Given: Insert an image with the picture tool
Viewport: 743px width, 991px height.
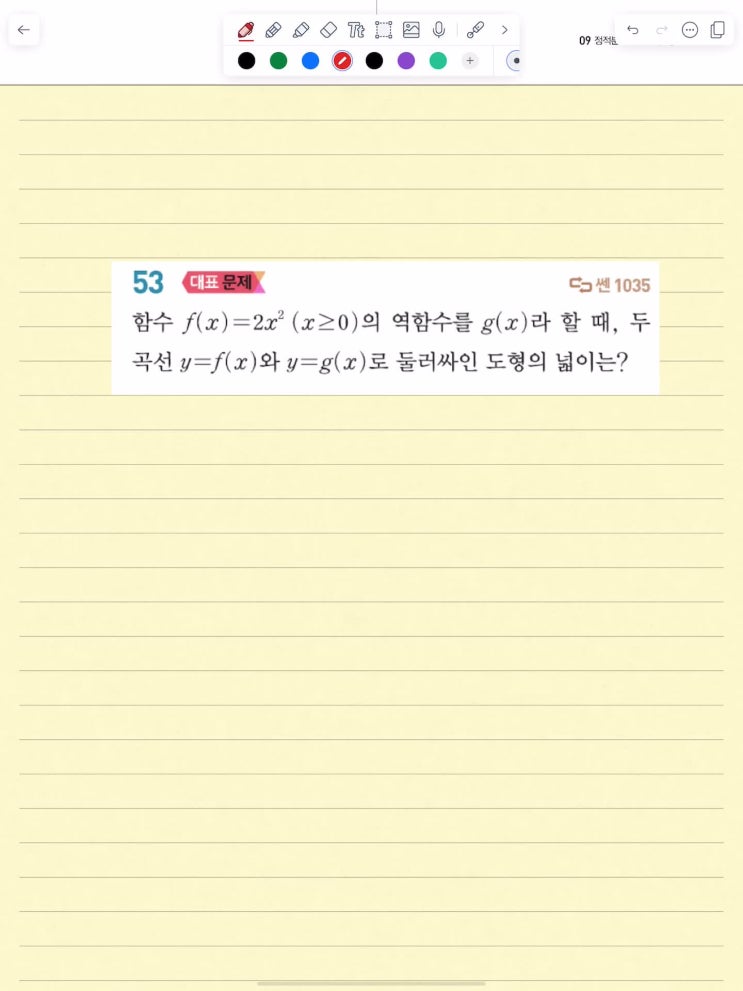Looking at the screenshot, I should tap(411, 30).
